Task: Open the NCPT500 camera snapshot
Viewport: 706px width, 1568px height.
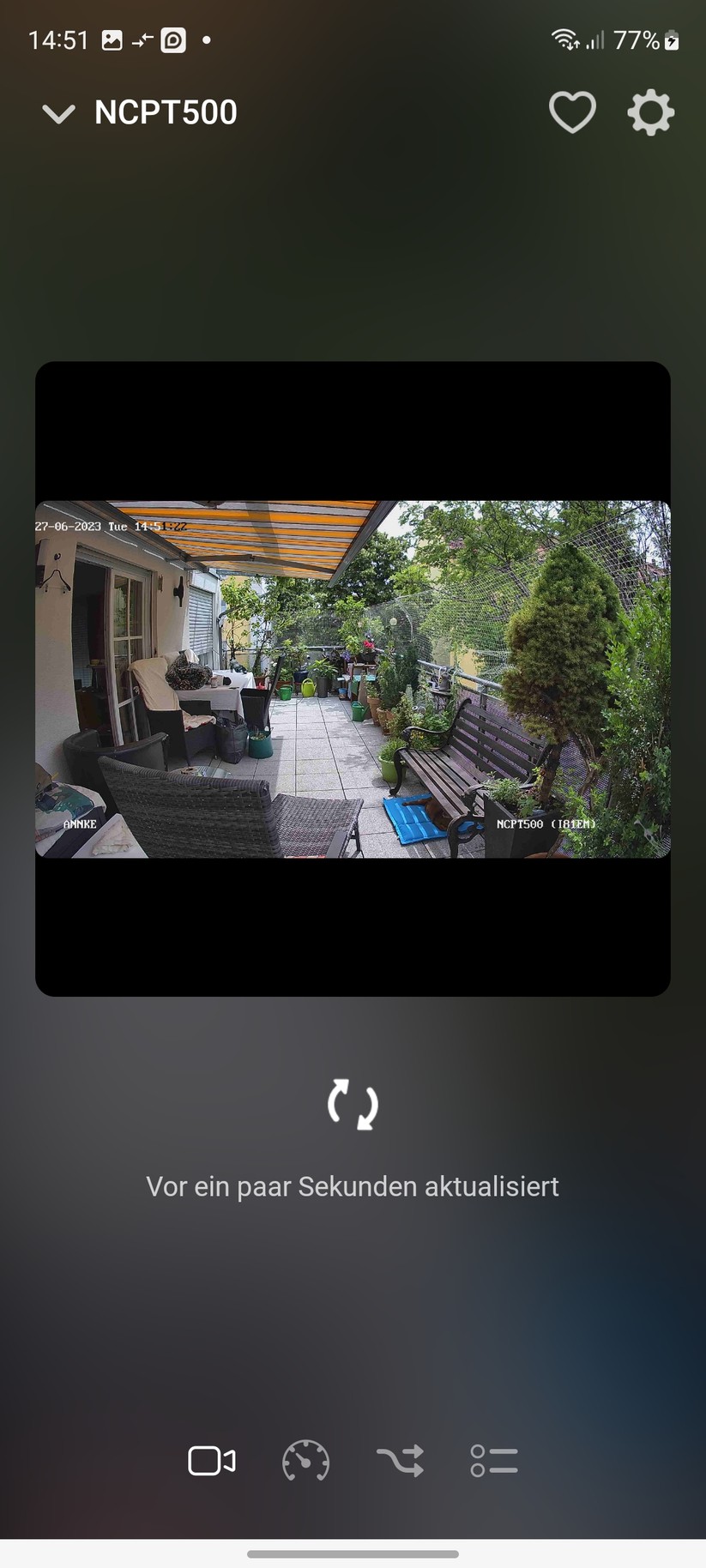Action: [353, 678]
